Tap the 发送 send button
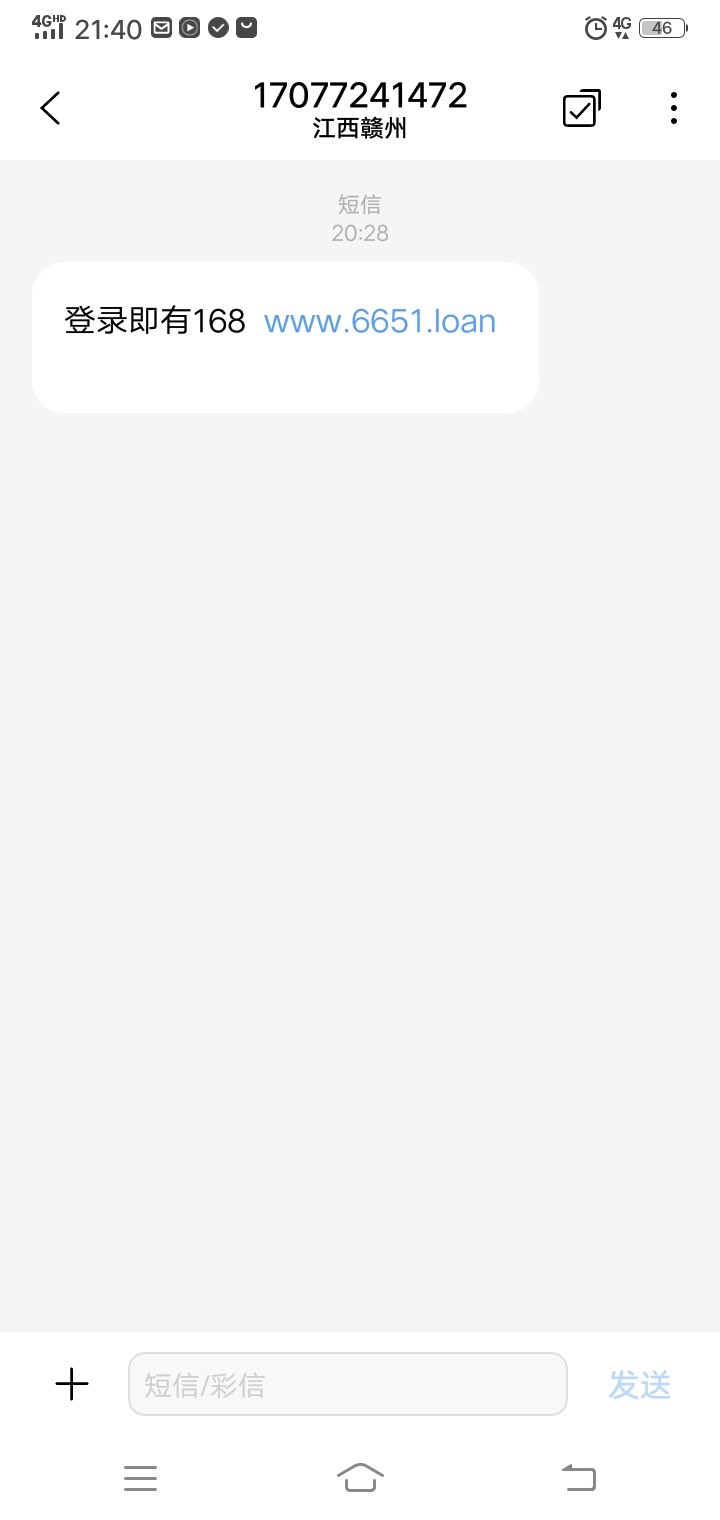This screenshot has width=720, height=1520. (639, 1384)
